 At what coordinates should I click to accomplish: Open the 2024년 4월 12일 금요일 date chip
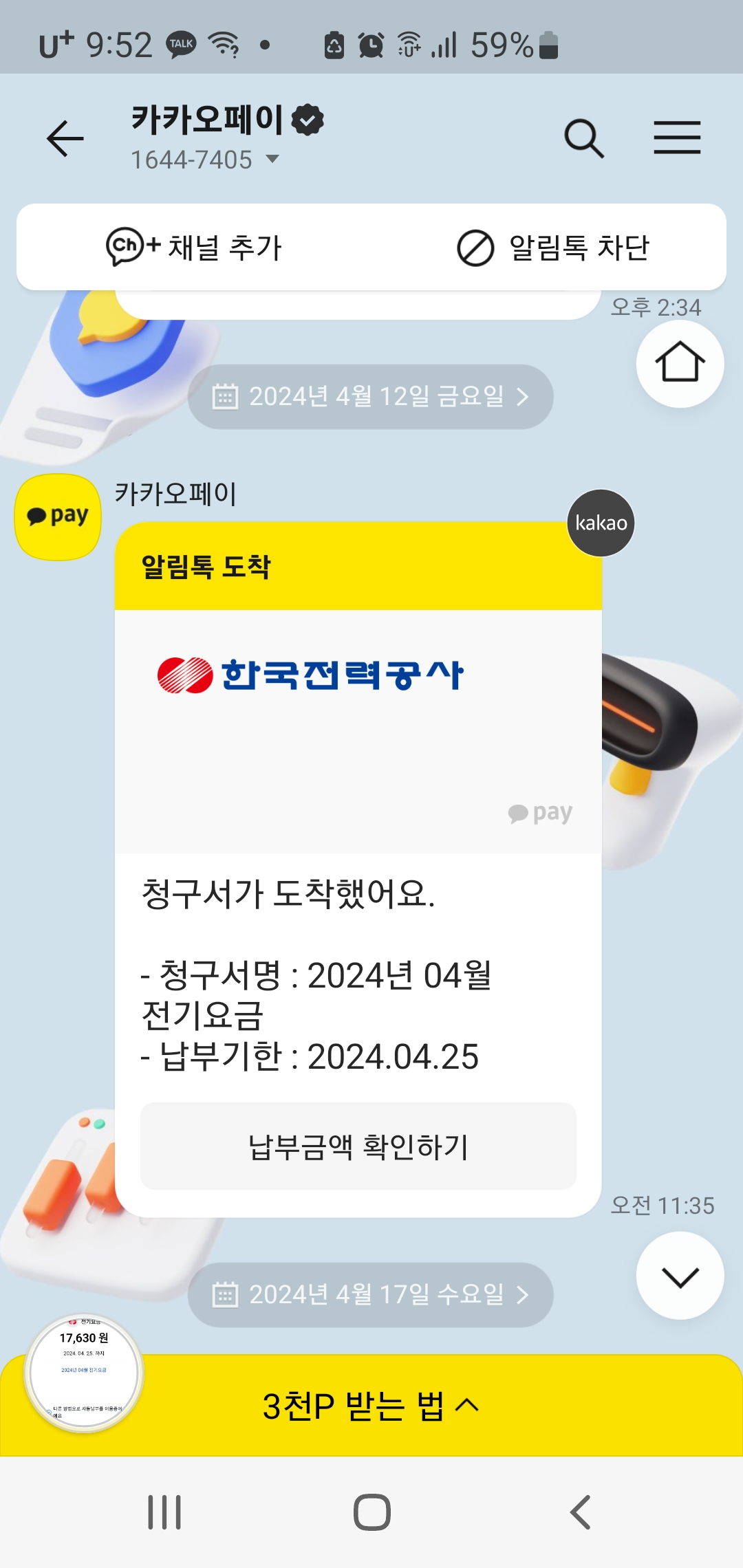tap(370, 397)
